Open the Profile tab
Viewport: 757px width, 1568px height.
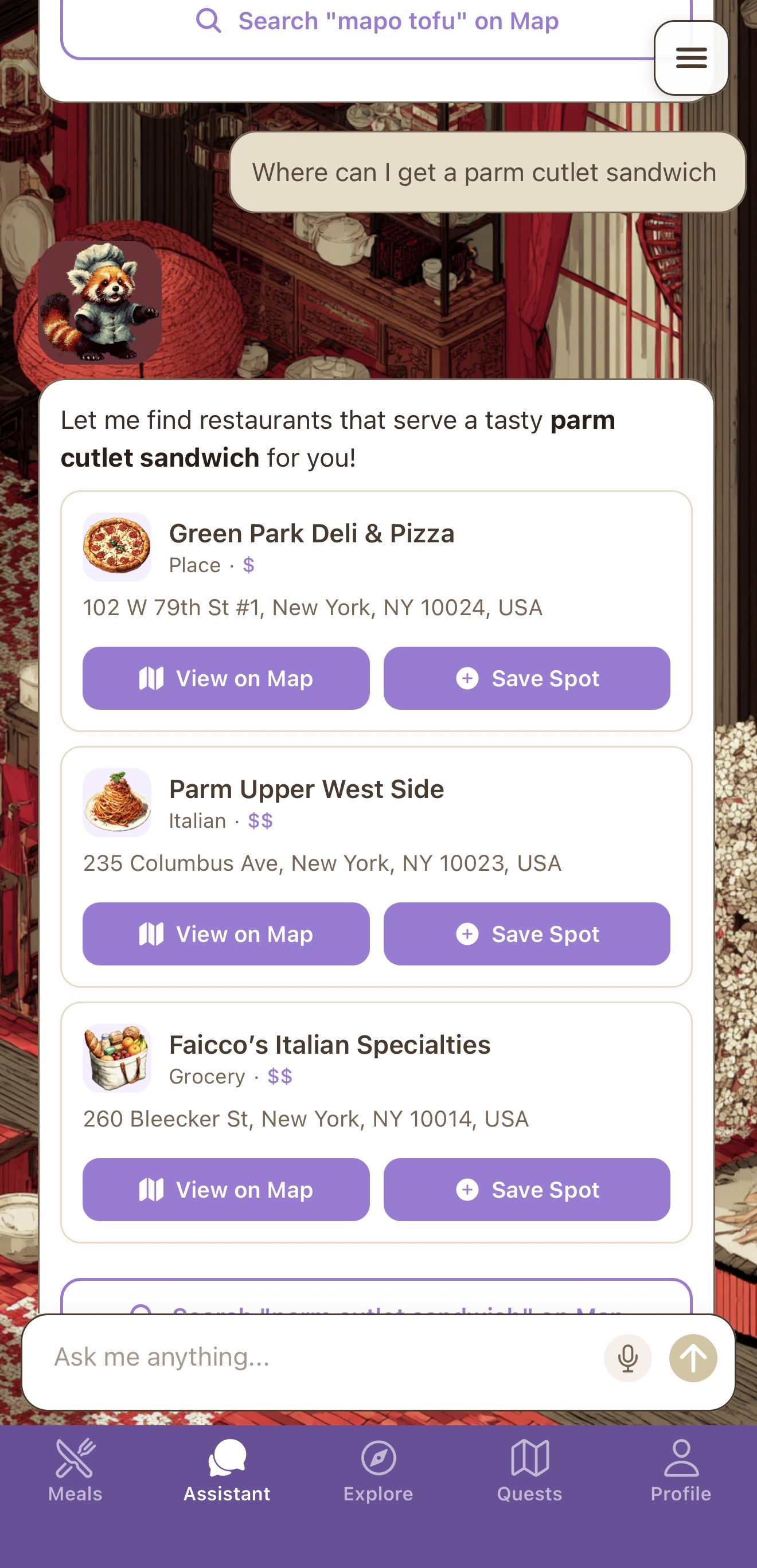681,1469
